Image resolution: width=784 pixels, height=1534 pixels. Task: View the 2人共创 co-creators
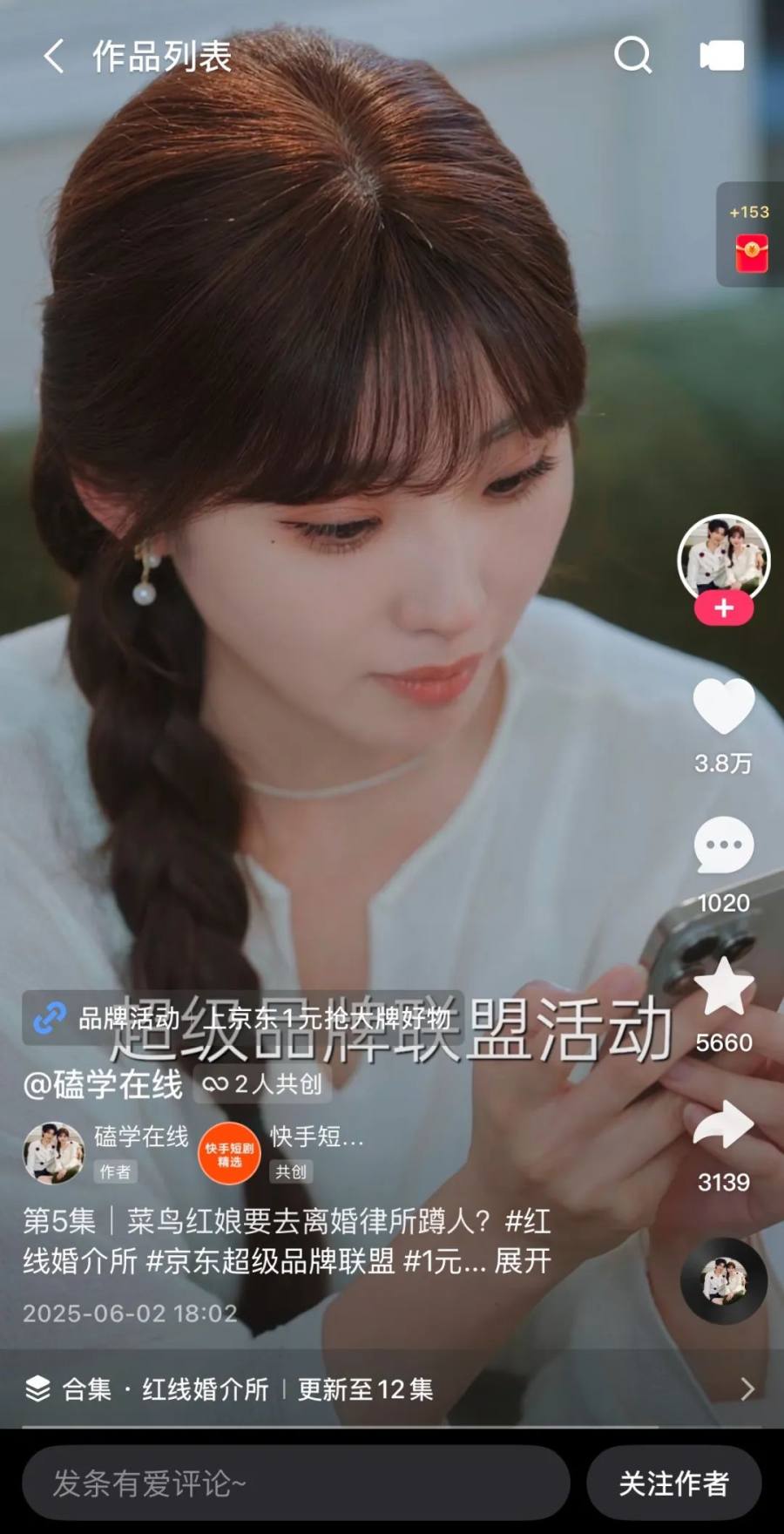pos(262,1084)
